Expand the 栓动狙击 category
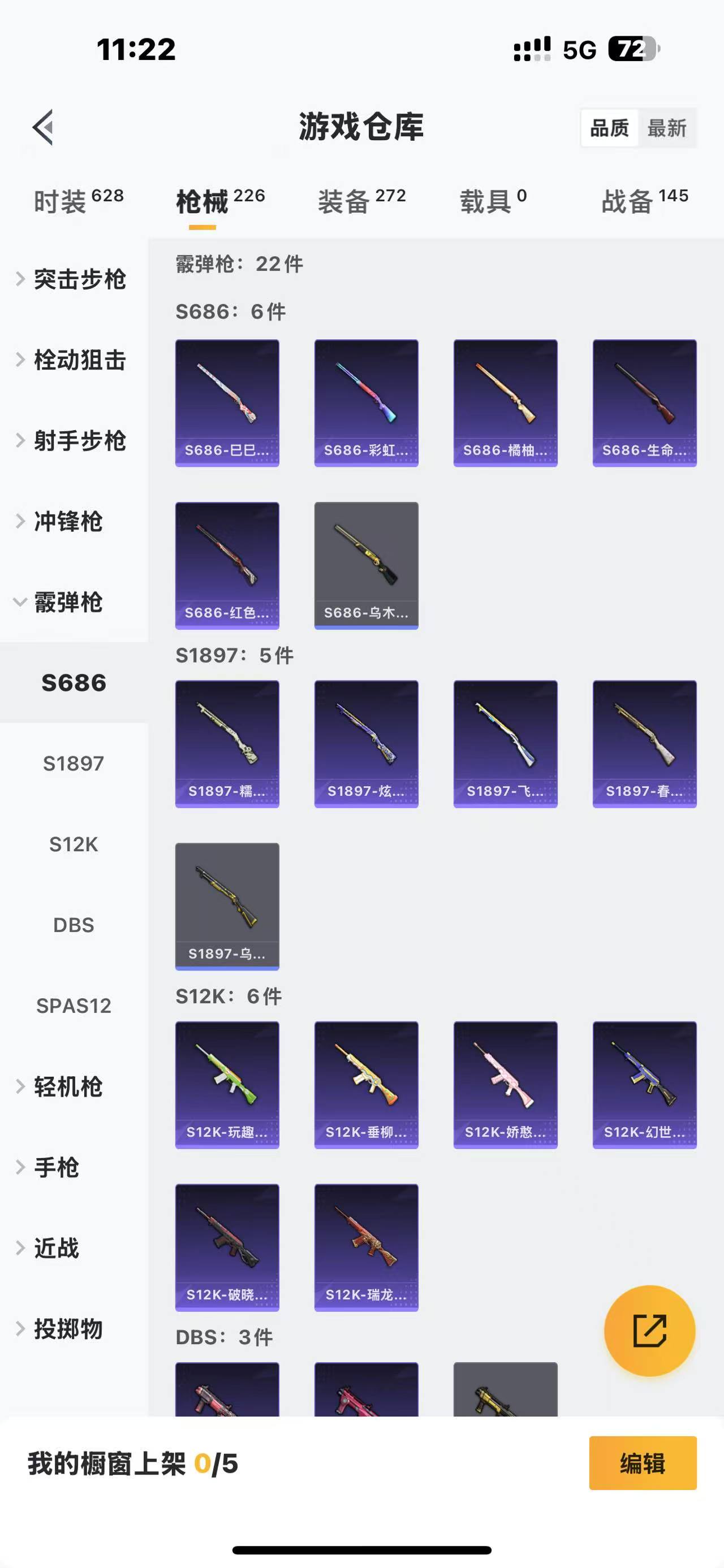The height and width of the screenshot is (1568, 724). (x=73, y=361)
